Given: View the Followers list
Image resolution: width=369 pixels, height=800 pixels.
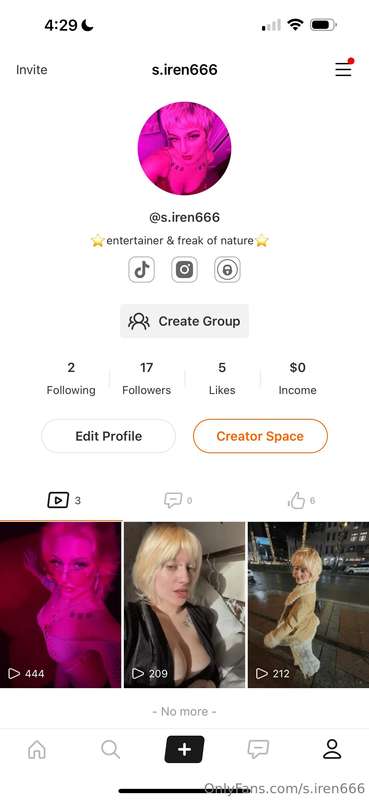Looking at the screenshot, I should pyautogui.click(x=146, y=379).
